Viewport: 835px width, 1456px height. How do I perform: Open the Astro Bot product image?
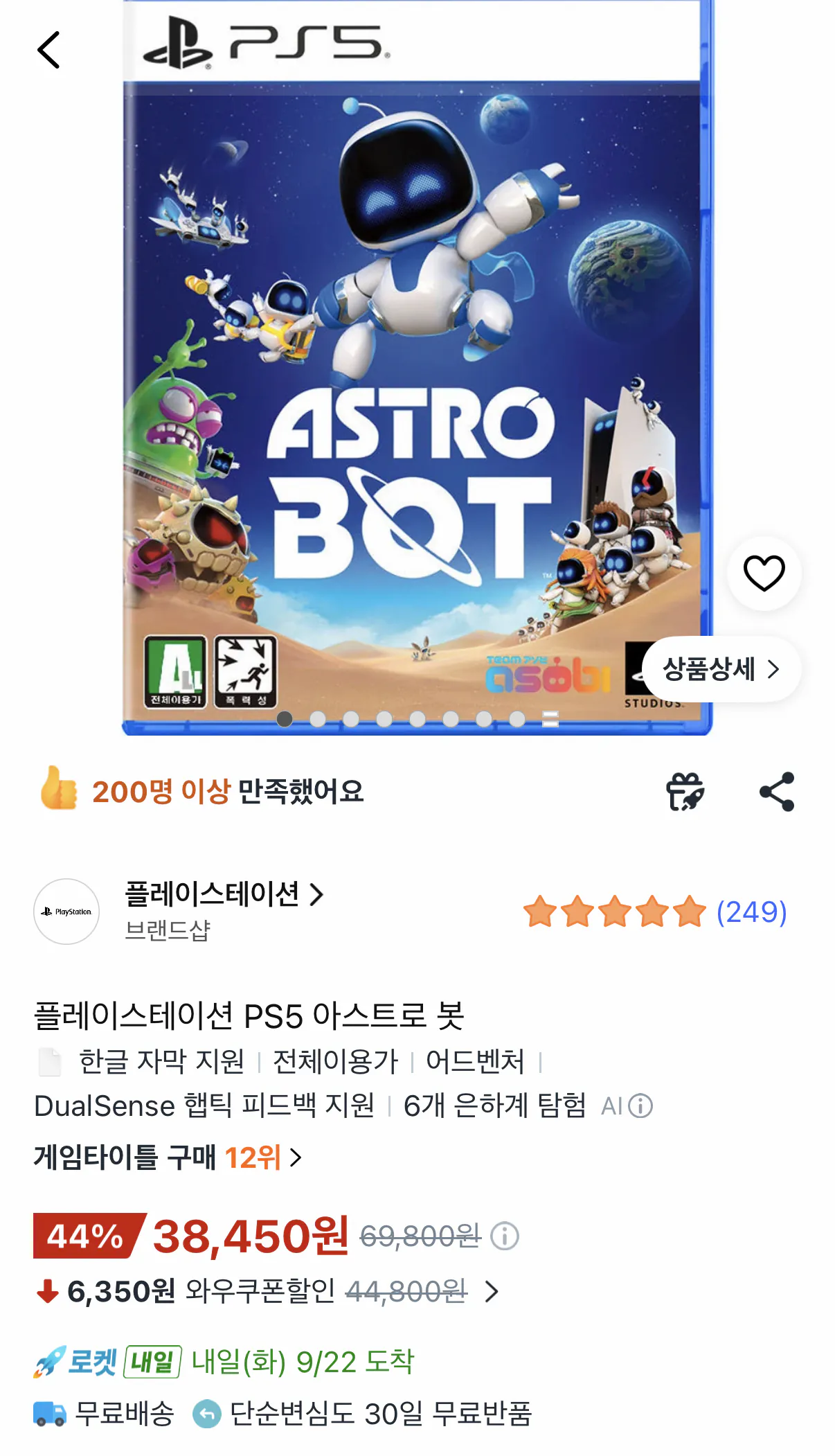(417, 367)
